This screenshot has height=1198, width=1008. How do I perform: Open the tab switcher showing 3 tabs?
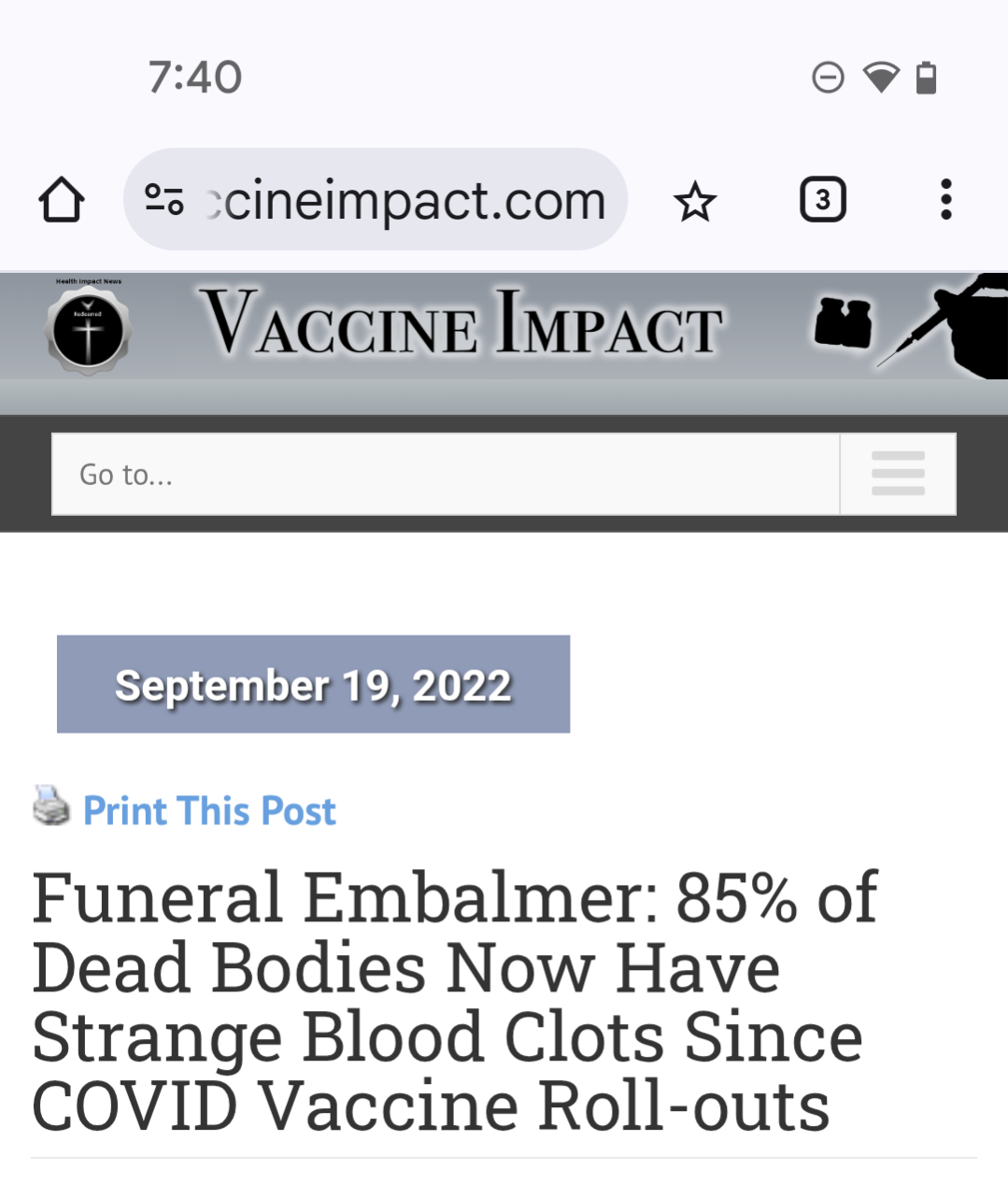click(x=823, y=200)
